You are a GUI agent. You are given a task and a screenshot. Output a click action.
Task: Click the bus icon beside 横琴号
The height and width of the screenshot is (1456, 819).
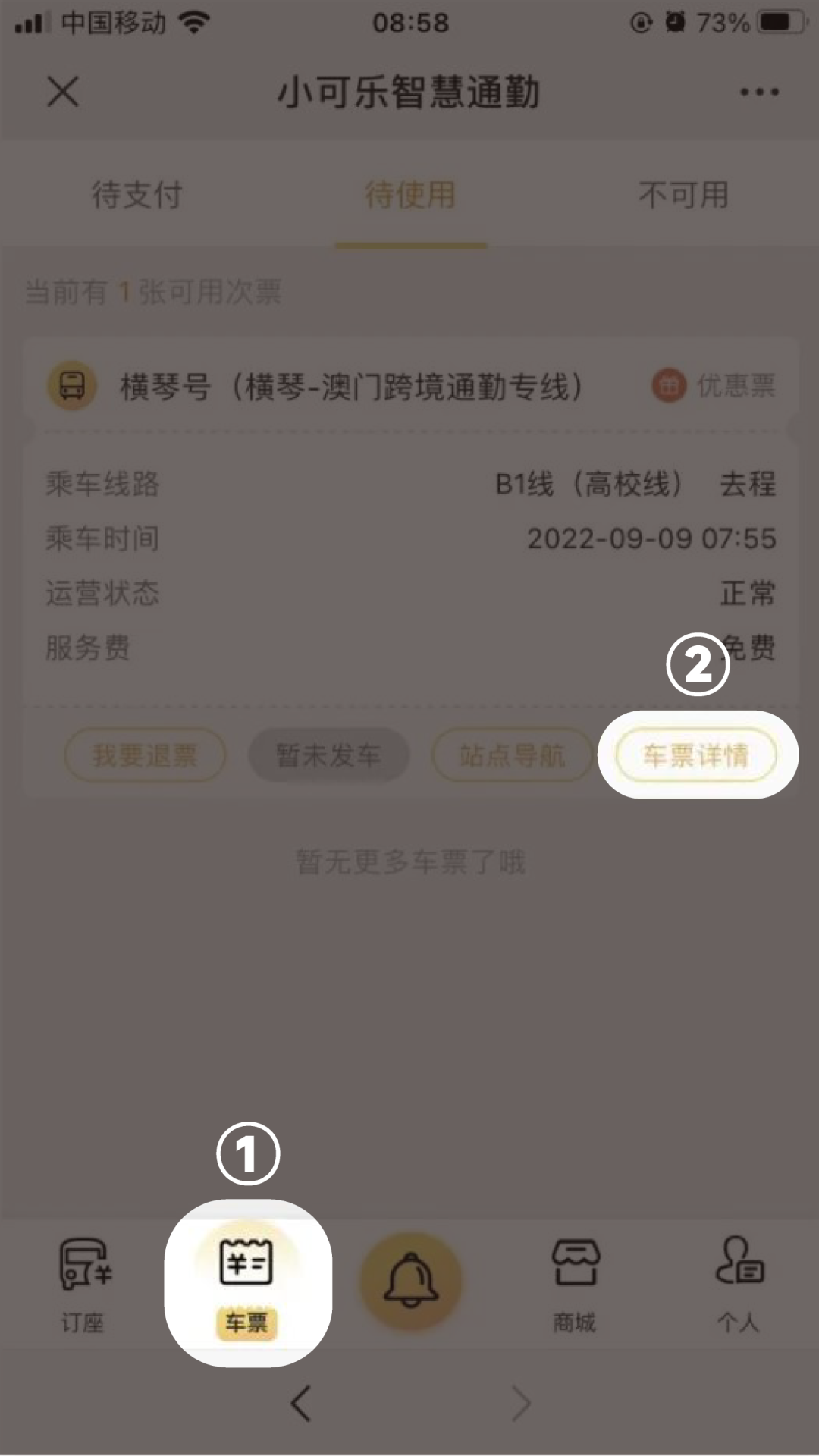tap(72, 385)
